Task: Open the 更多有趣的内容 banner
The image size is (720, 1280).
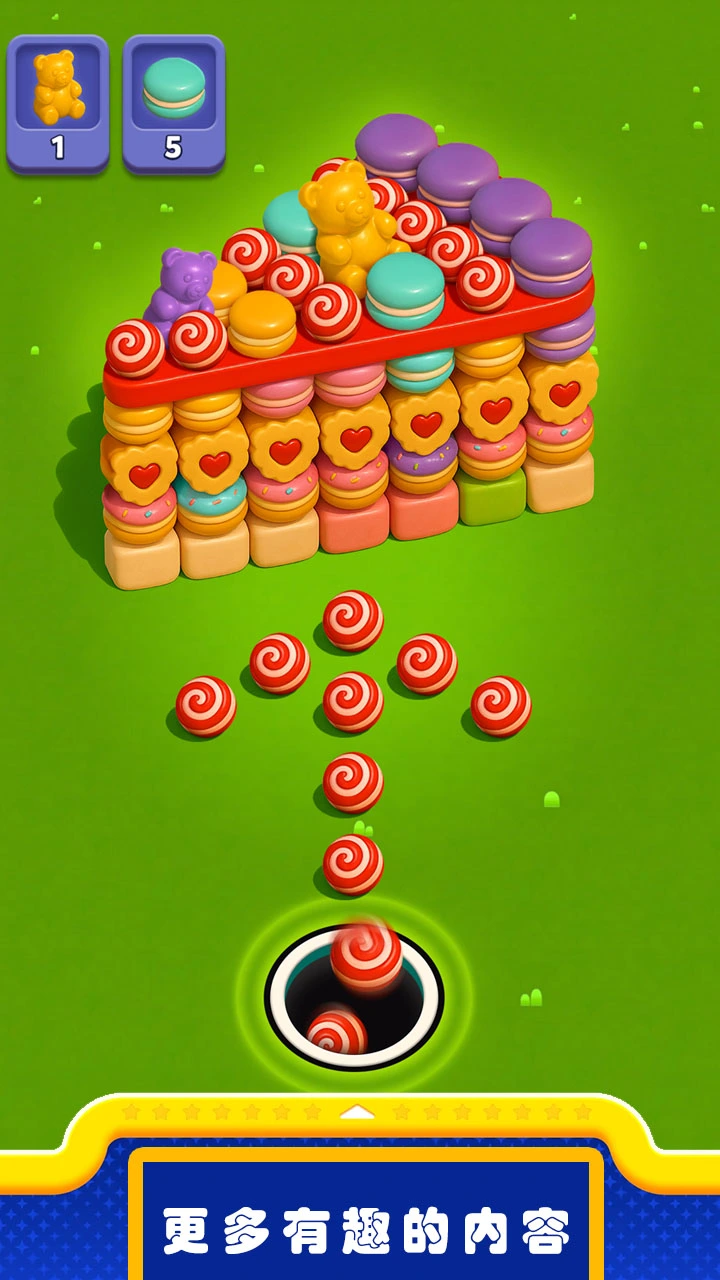Action: click(366, 1229)
